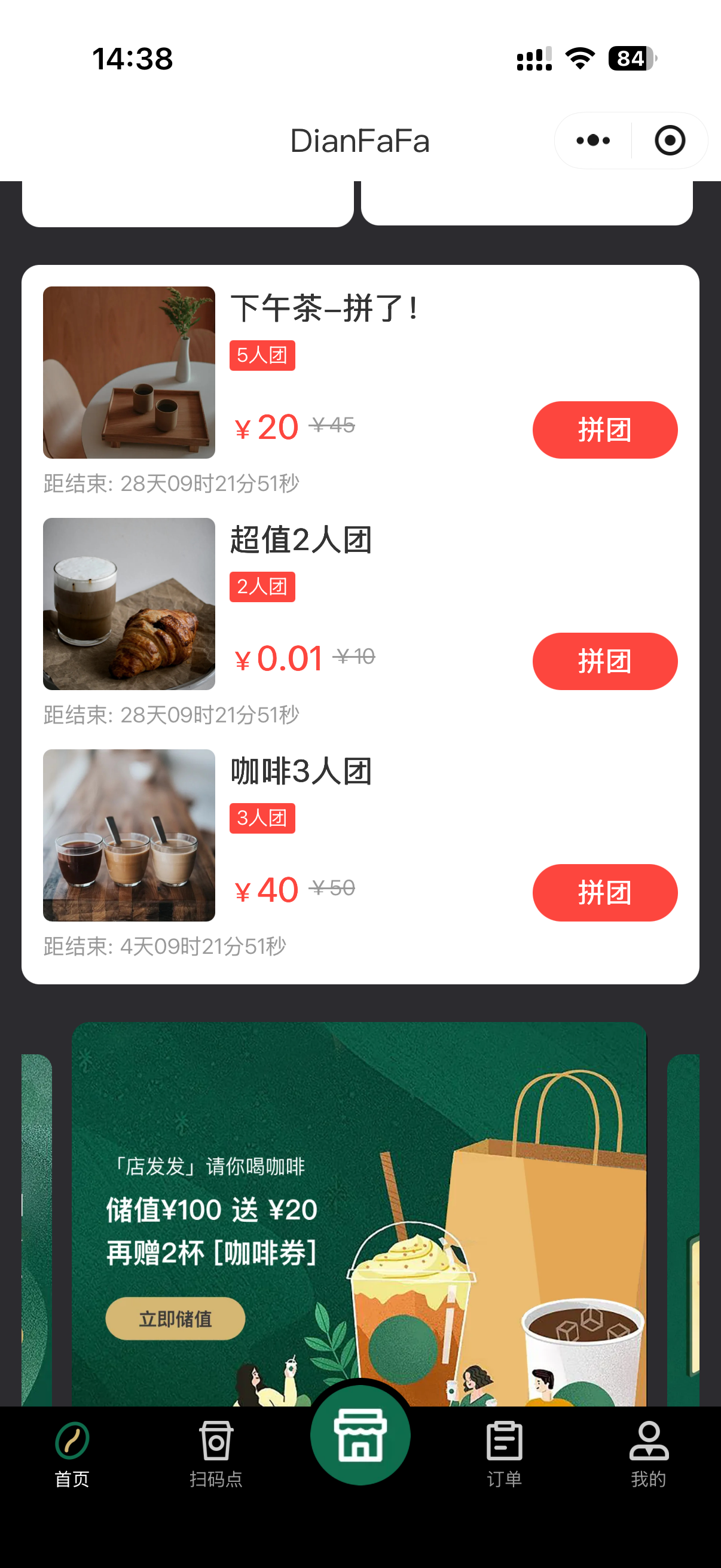Switch to the 首页 tab
721x1568 pixels.
[72, 1454]
